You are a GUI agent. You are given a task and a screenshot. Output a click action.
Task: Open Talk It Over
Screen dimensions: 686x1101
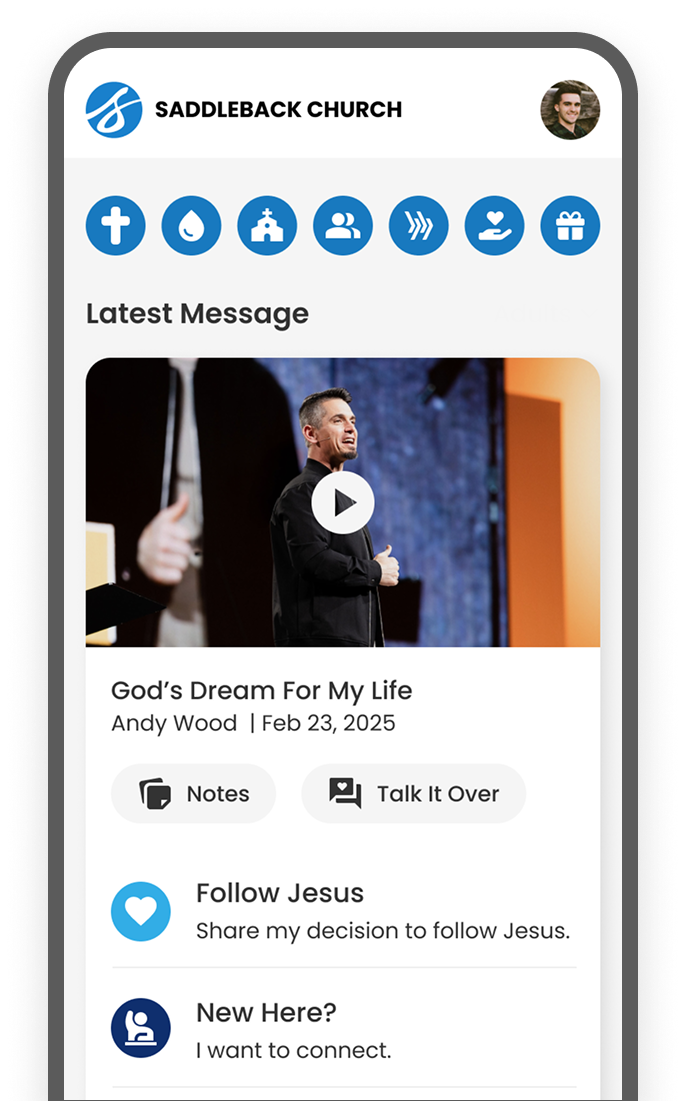[x=413, y=794]
